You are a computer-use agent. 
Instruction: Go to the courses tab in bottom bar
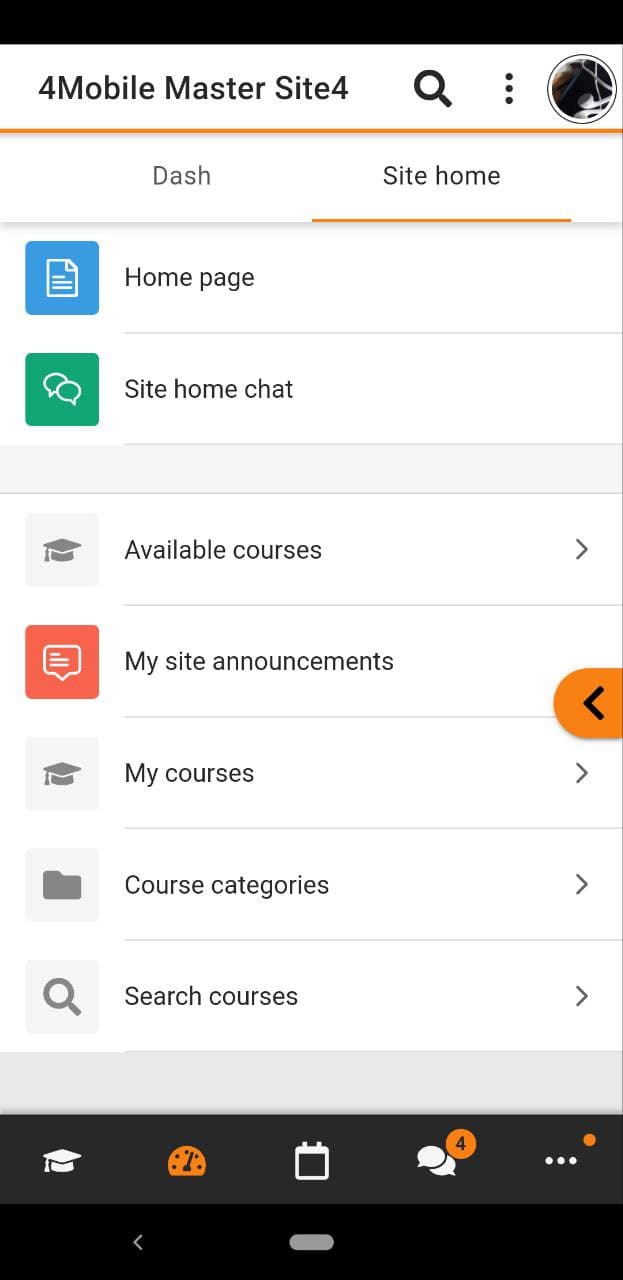pos(62,1161)
